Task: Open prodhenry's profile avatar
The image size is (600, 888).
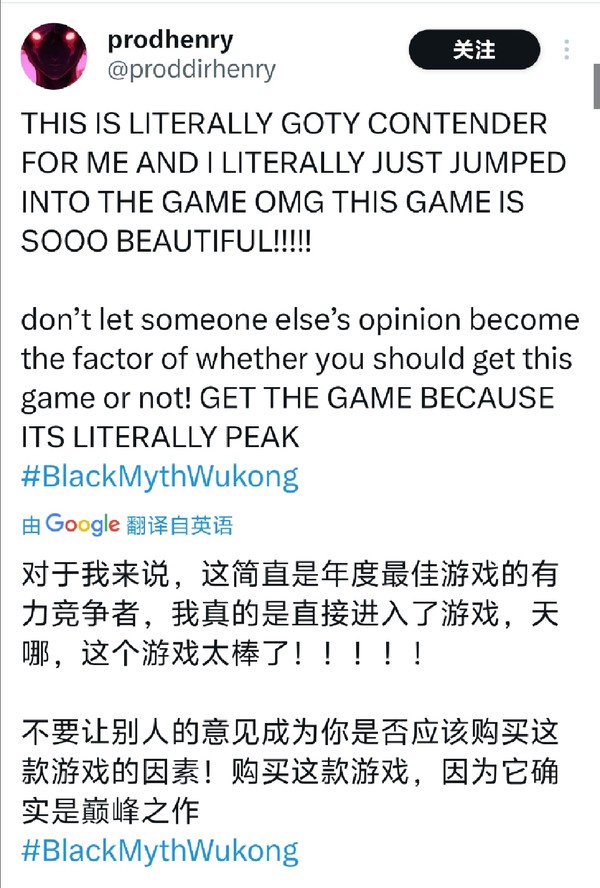Action: click(52, 56)
